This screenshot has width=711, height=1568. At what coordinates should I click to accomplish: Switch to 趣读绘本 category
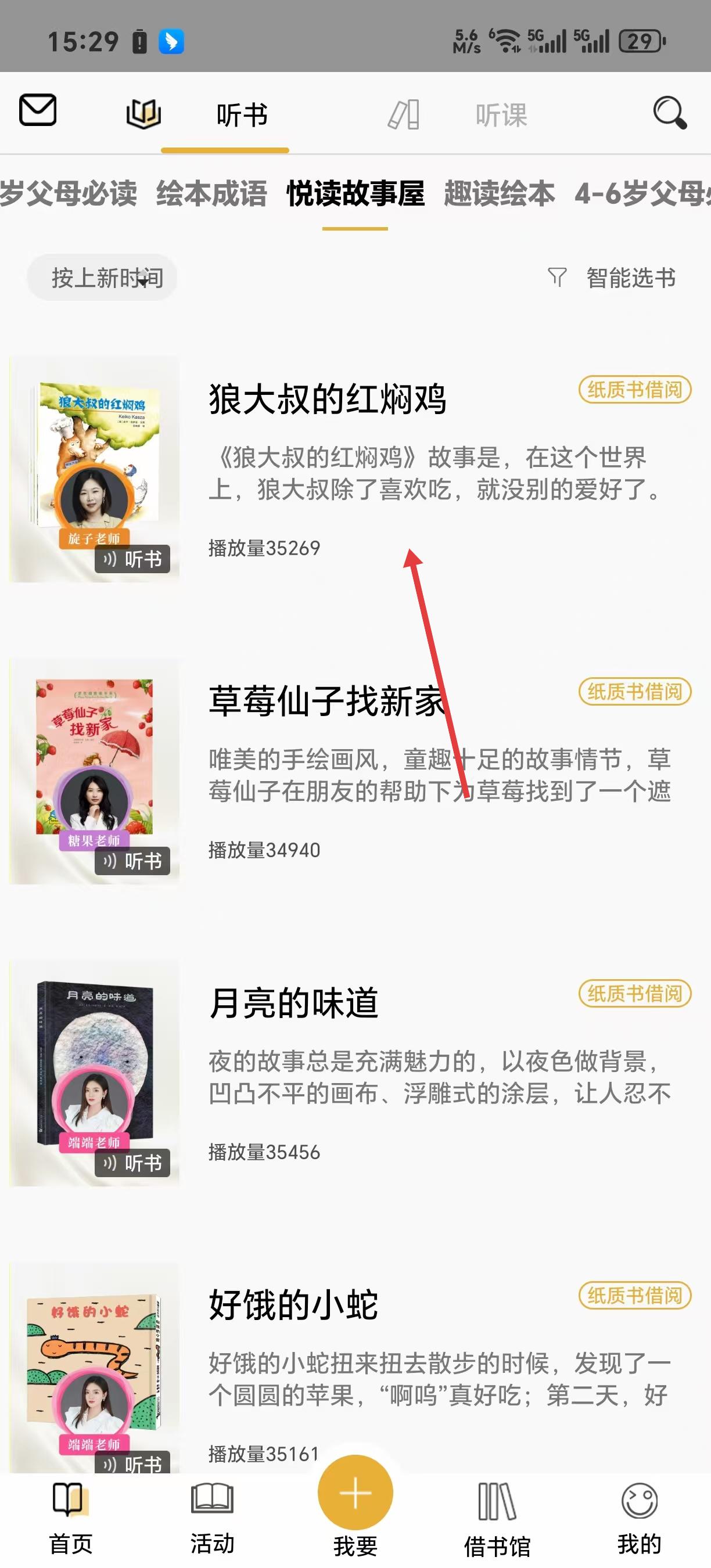499,193
